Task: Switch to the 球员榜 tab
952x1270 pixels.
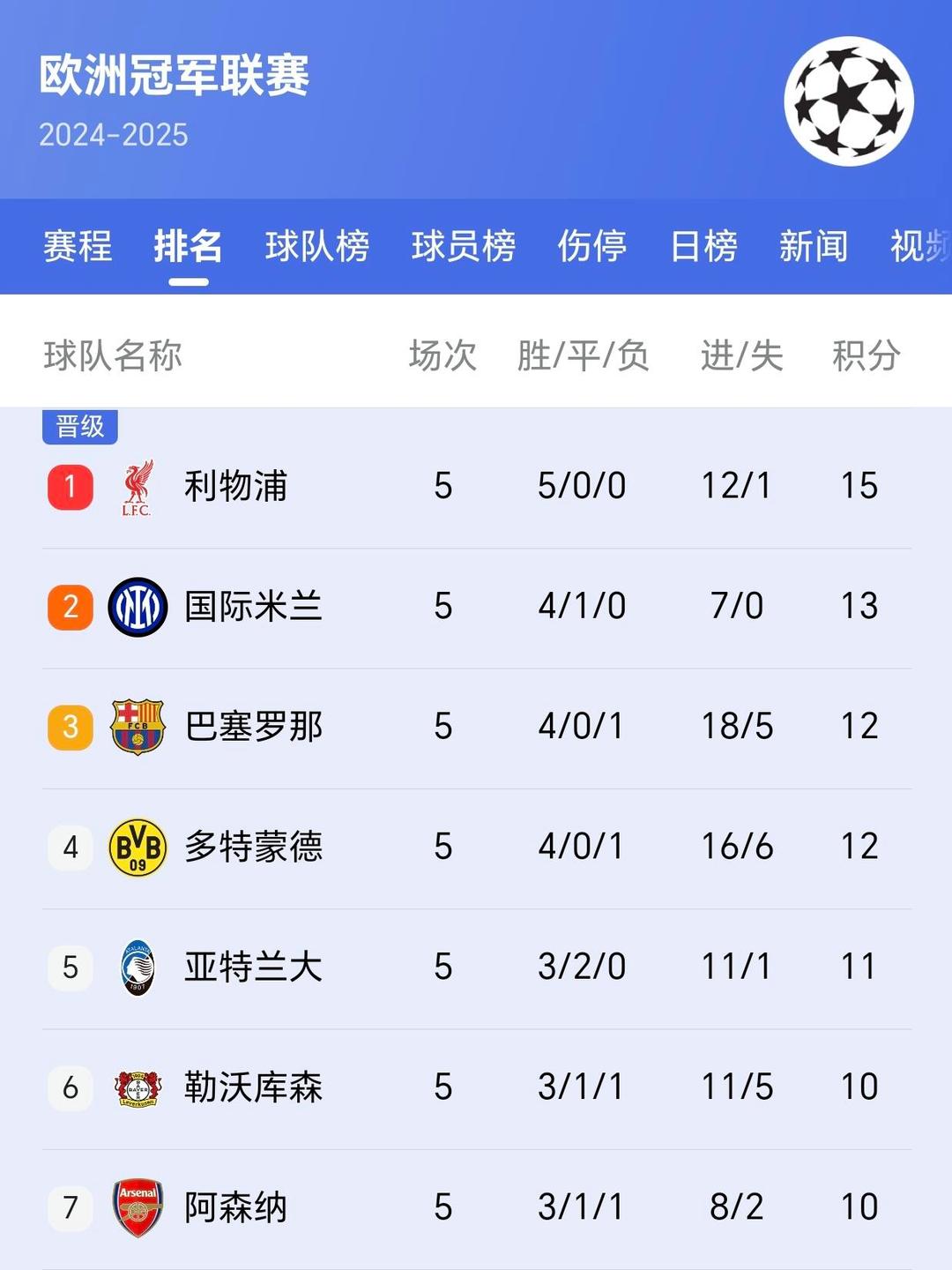Action: click(x=464, y=246)
